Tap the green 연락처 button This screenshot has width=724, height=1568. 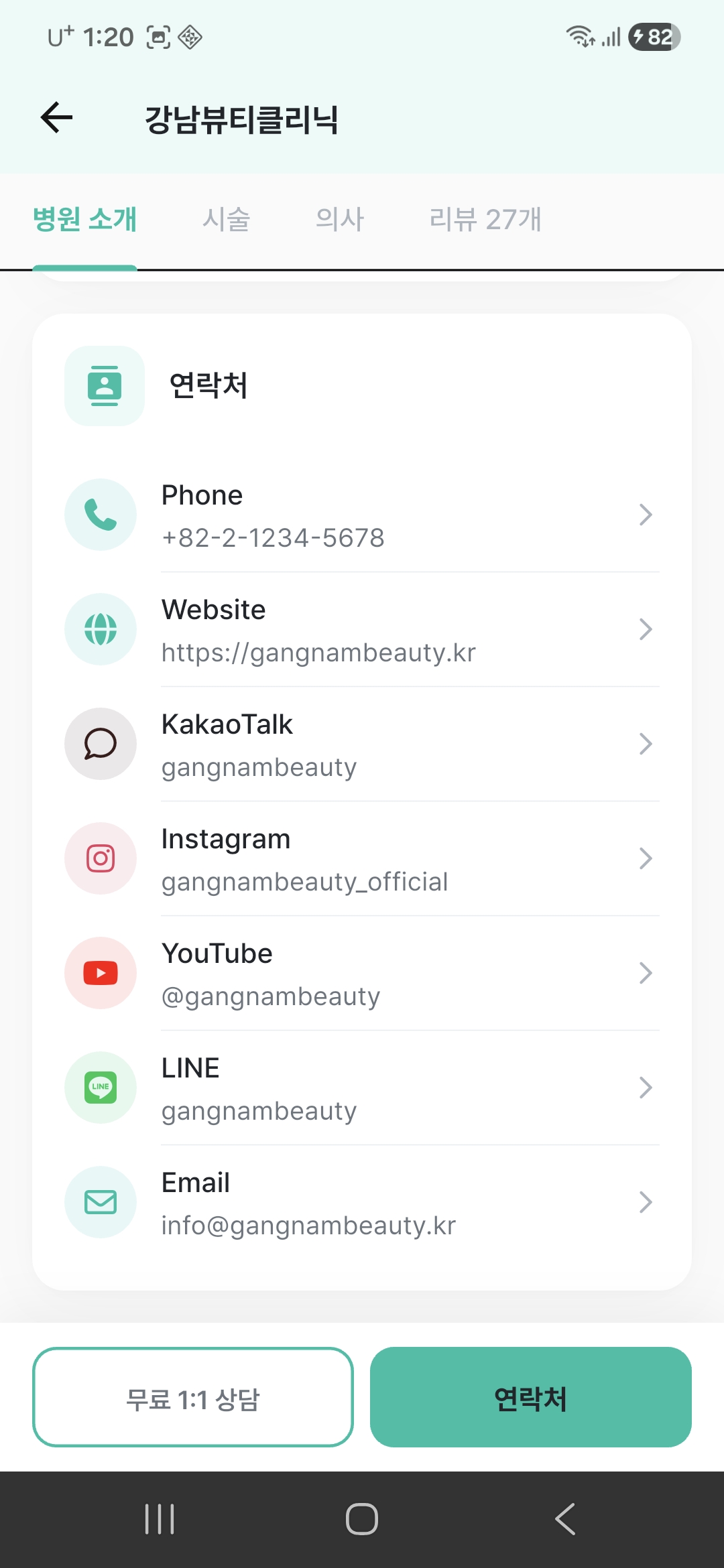point(530,1398)
